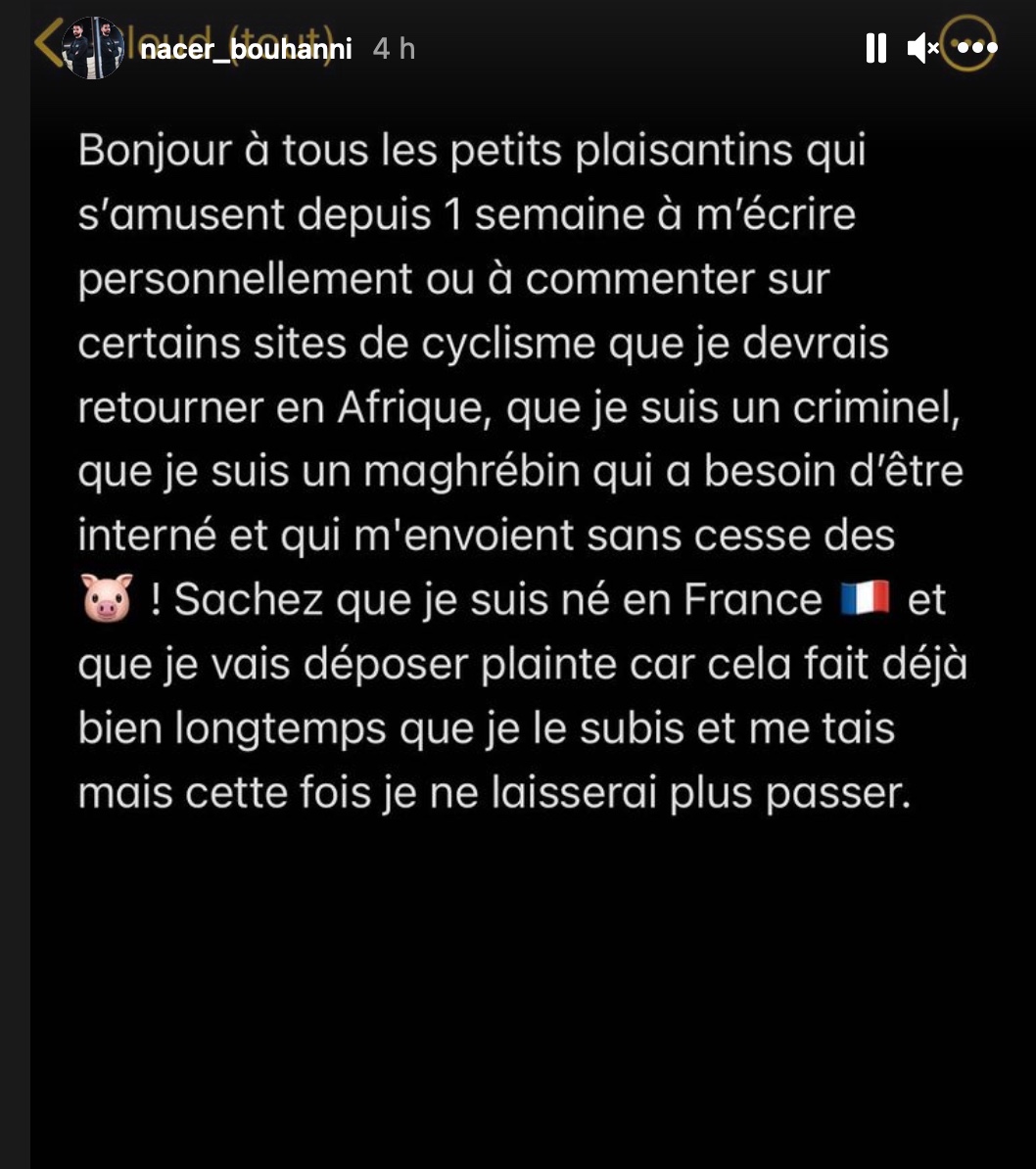1036x1169 pixels.
Task: Pause the story playback
Action: pyautogui.click(x=875, y=48)
